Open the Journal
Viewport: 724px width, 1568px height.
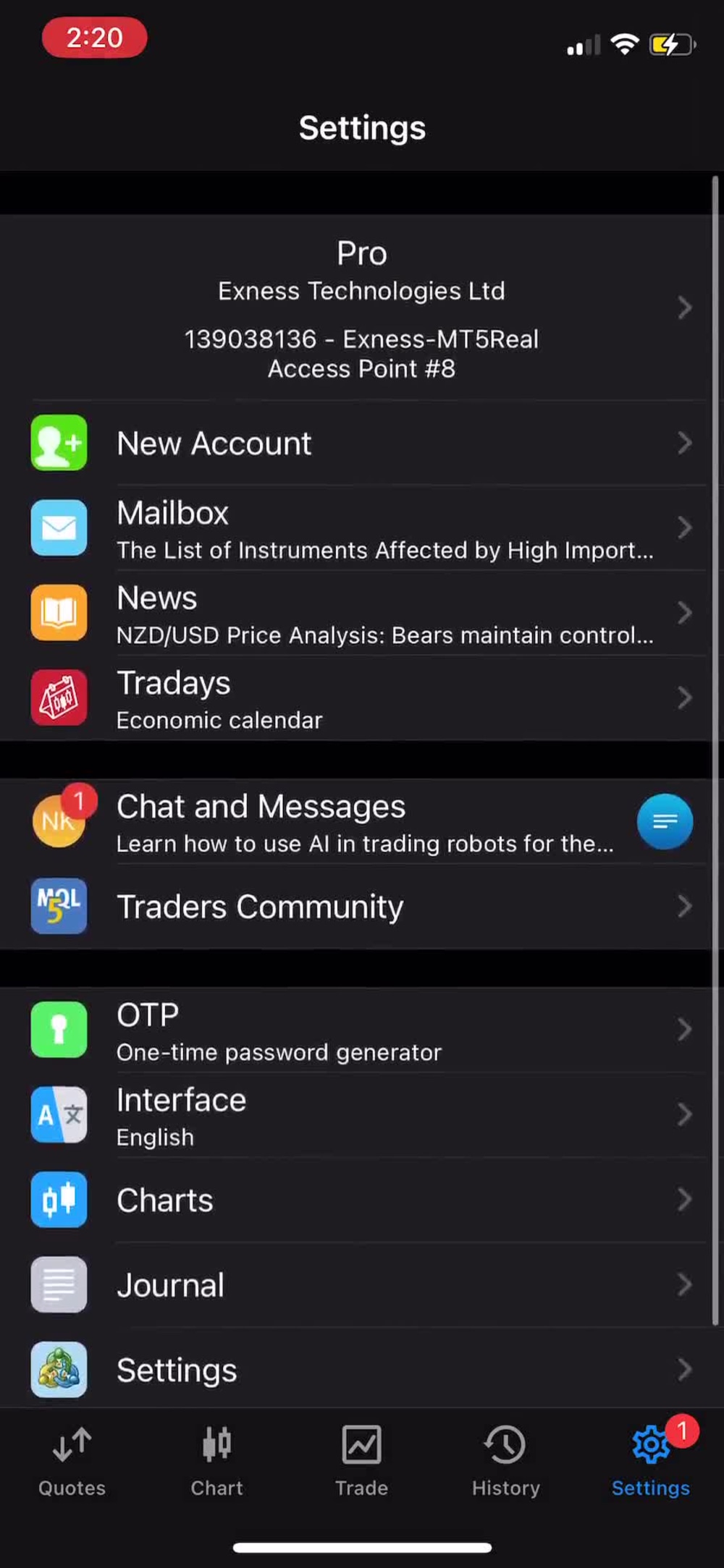point(362,1285)
